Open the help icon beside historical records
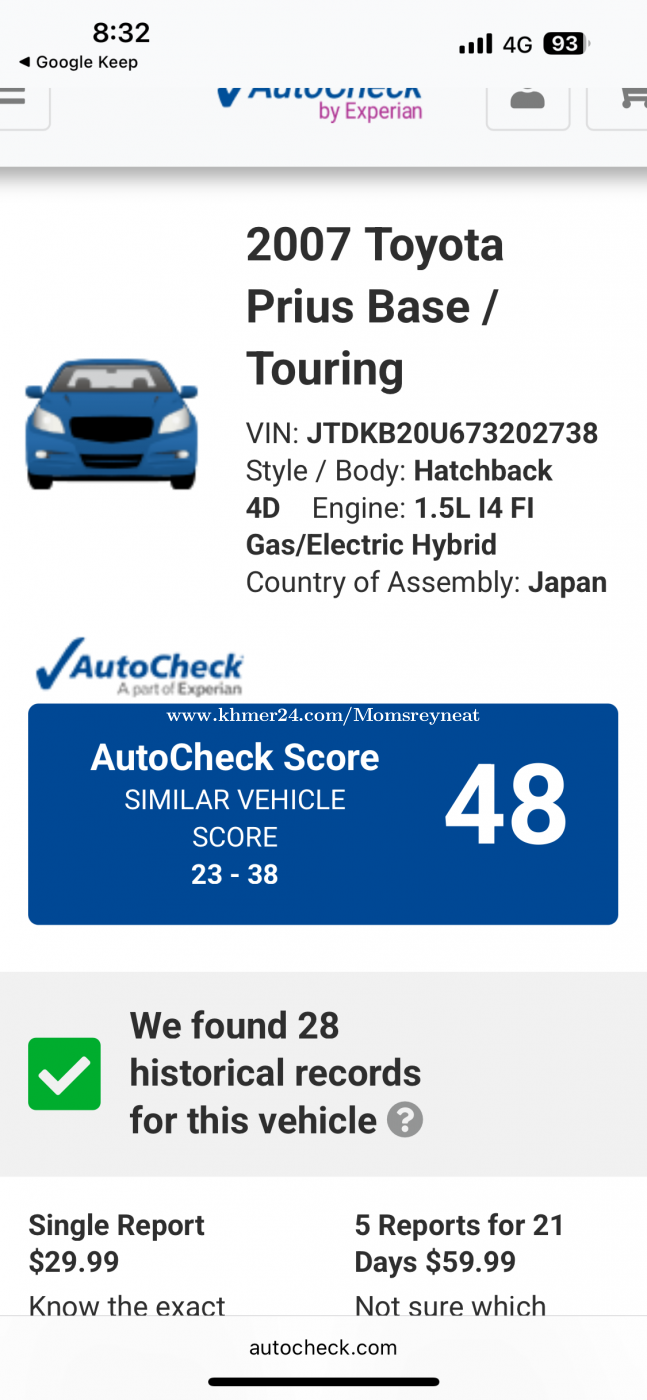 (405, 1120)
